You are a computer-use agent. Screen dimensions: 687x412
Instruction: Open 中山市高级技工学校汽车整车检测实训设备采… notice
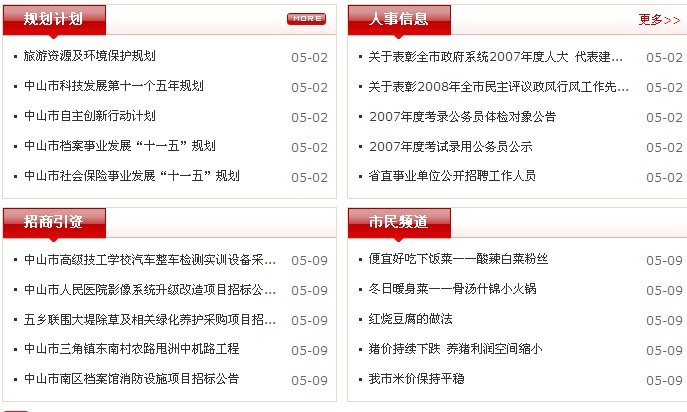coord(150,260)
